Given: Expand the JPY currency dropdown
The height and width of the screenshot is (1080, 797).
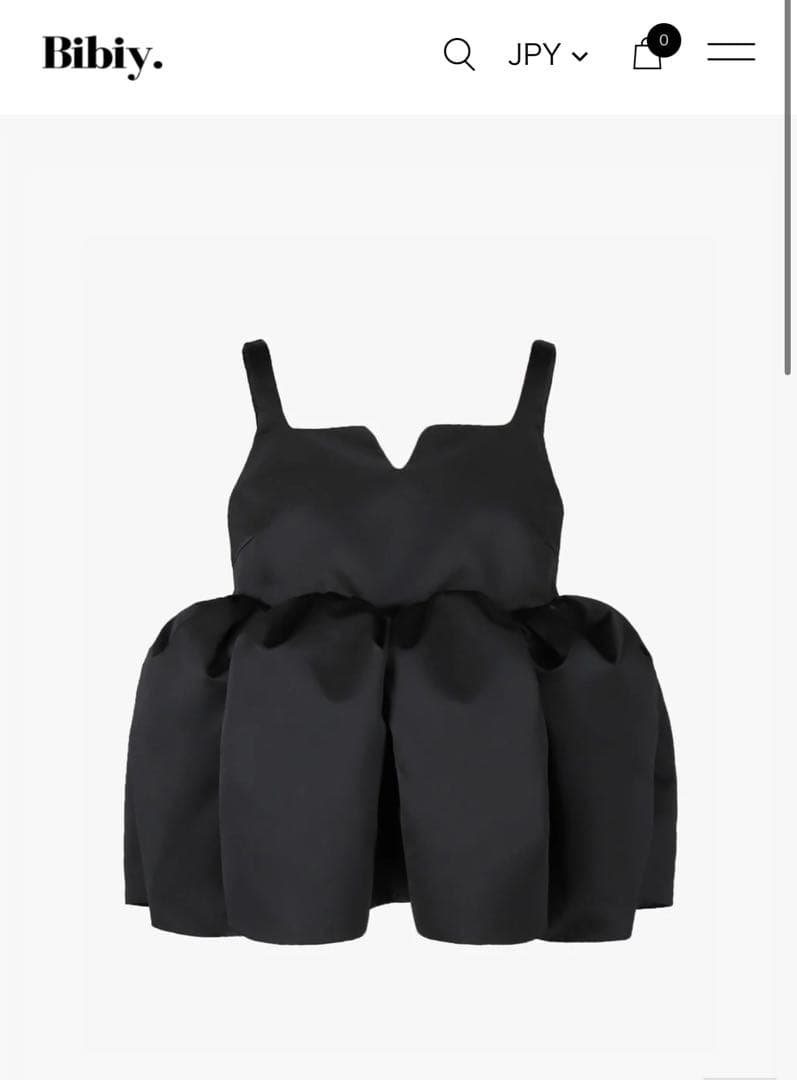Looking at the screenshot, I should [x=547, y=55].
